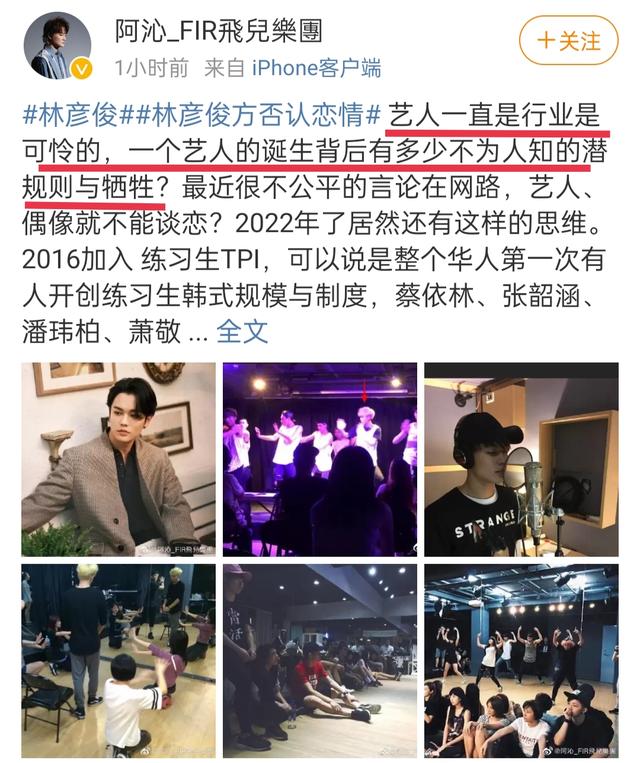Open photo of dancers on stage
This screenshot has height=763, width=640.
(320, 458)
